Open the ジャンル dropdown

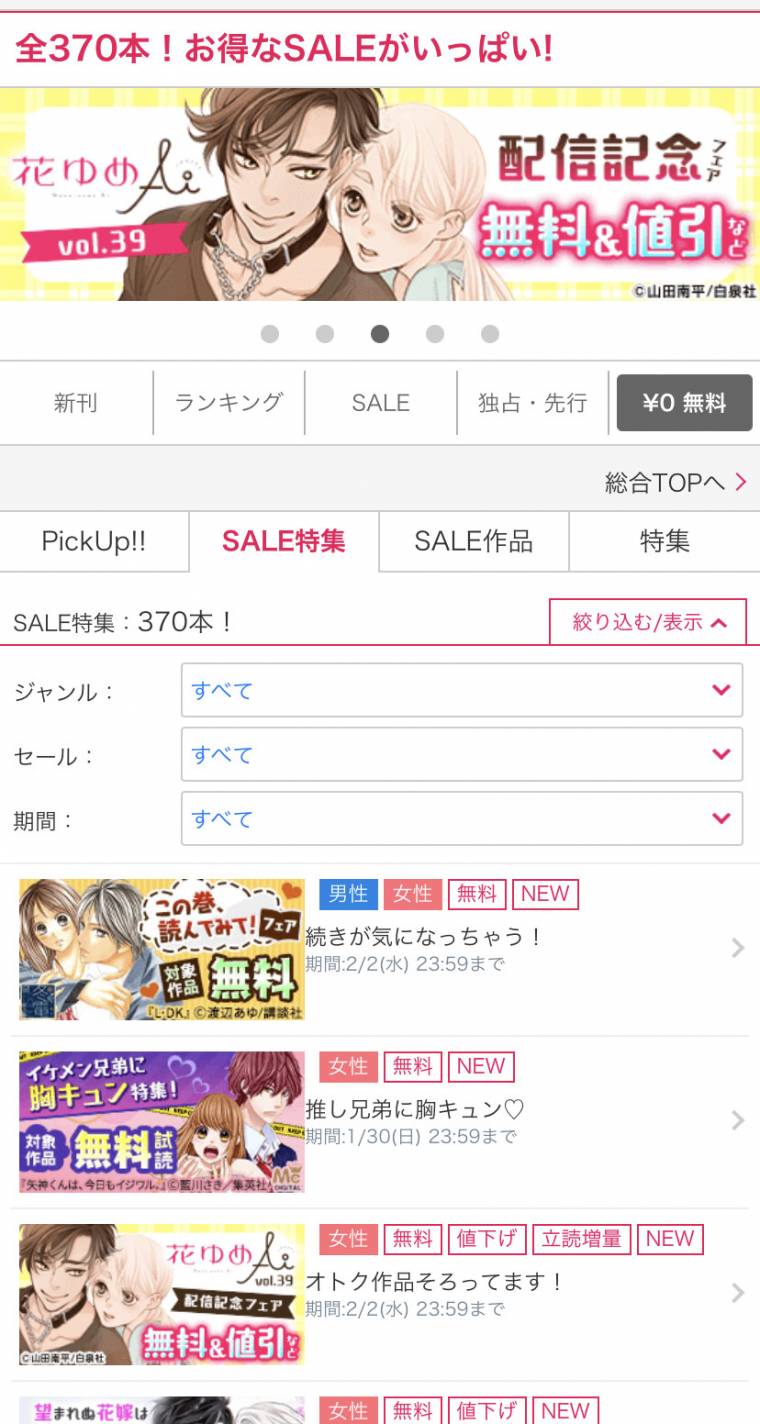[462, 690]
